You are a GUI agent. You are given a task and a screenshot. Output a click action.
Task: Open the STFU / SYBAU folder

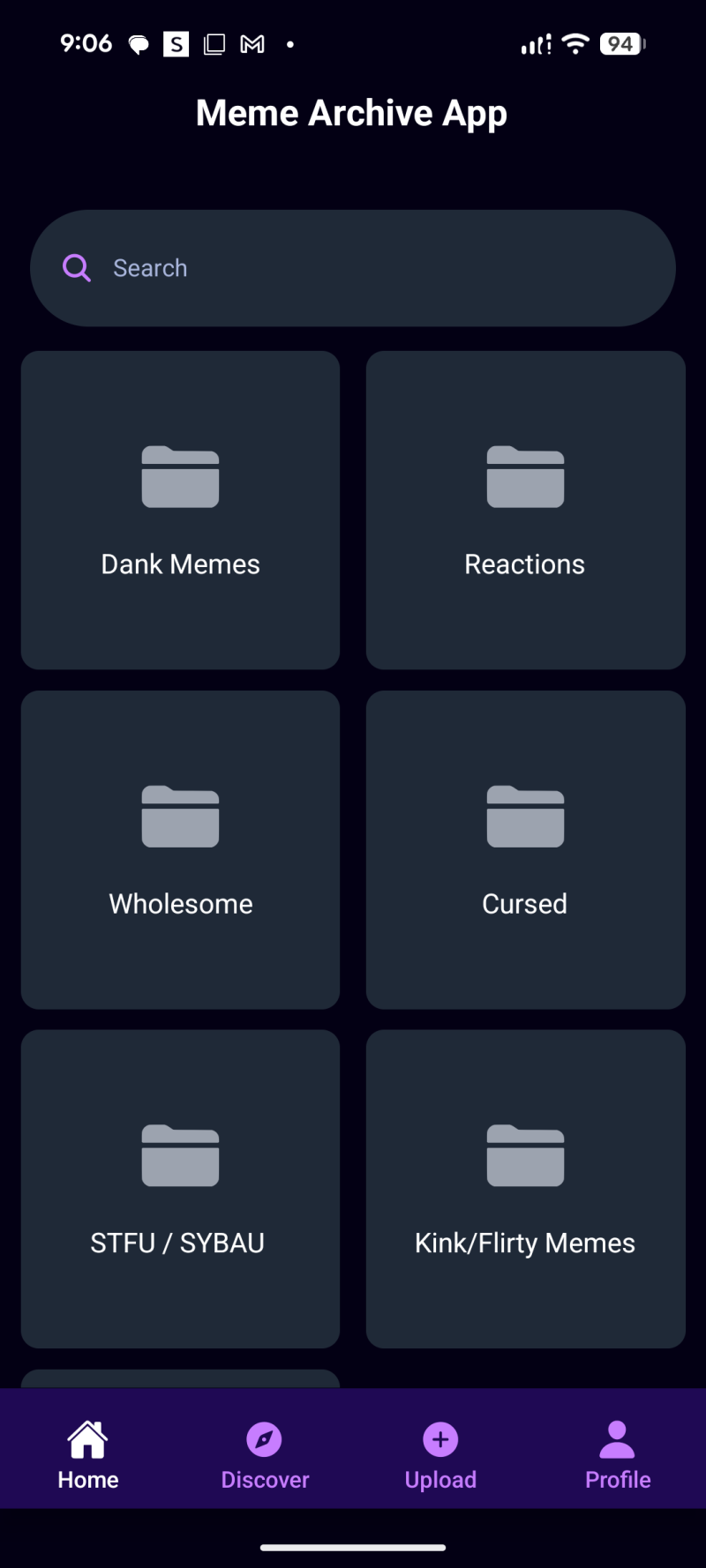click(x=180, y=1188)
